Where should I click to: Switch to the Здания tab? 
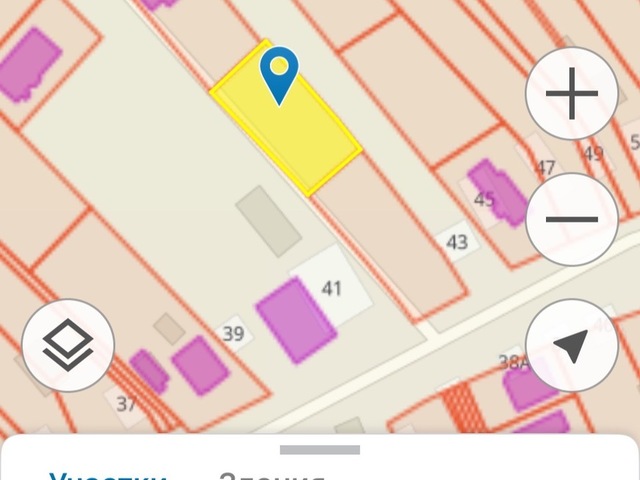pos(271,474)
